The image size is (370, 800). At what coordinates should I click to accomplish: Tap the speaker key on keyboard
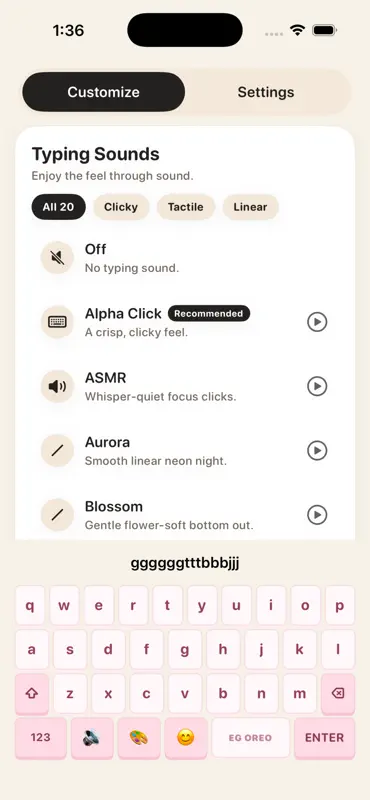coord(92,738)
